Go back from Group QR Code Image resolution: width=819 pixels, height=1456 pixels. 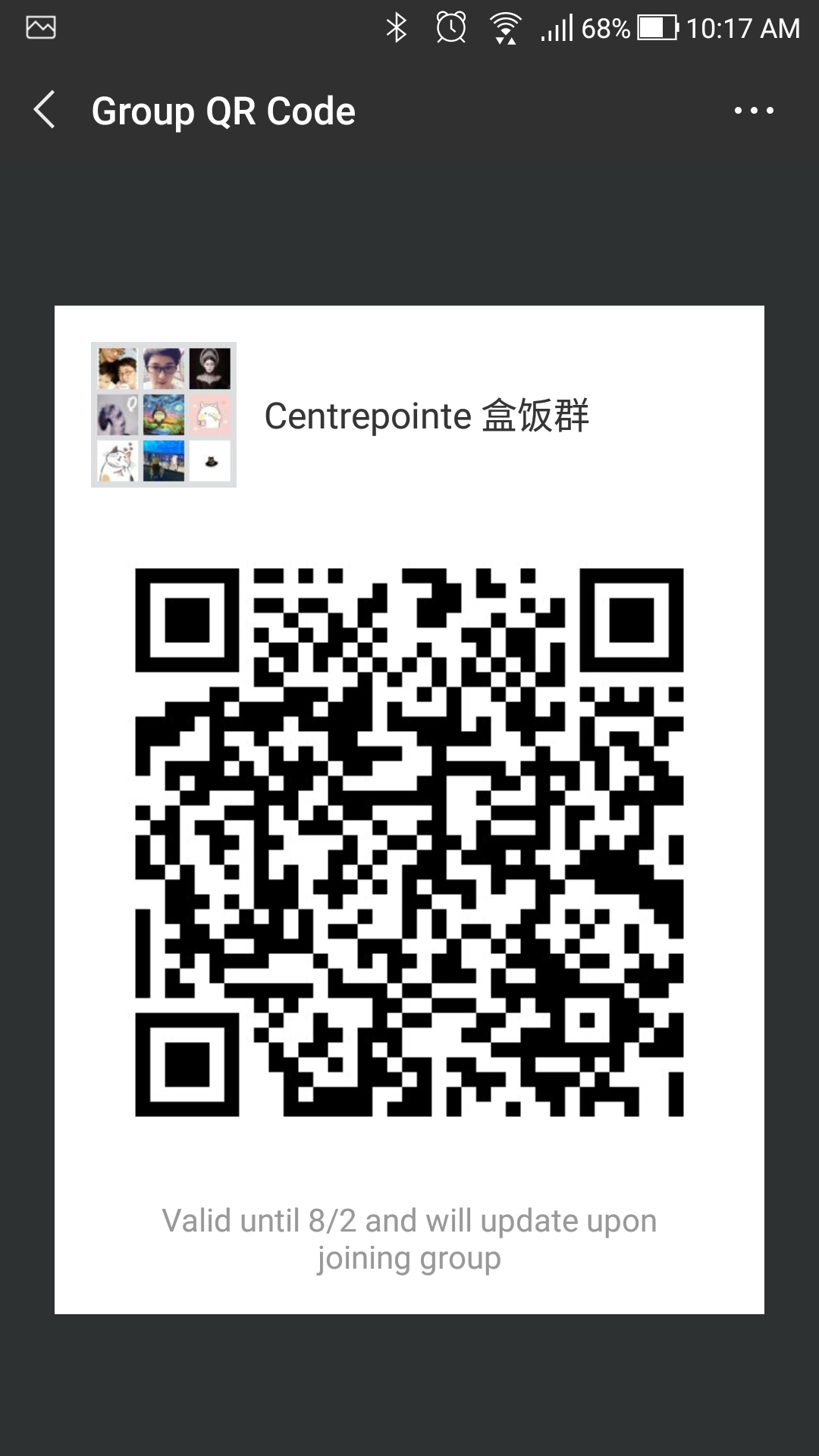[x=44, y=110]
